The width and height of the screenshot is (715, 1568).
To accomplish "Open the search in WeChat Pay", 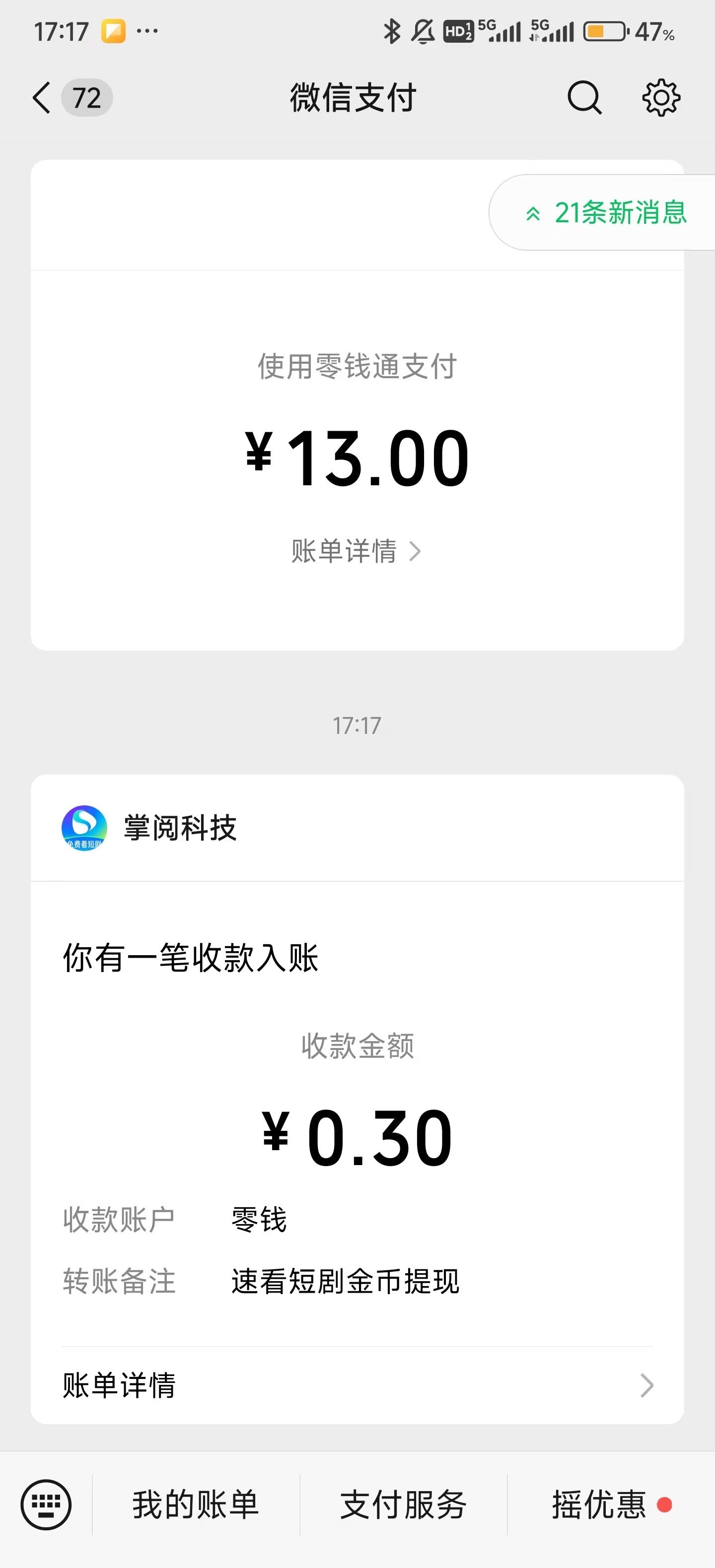I will click(x=584, y=99).
